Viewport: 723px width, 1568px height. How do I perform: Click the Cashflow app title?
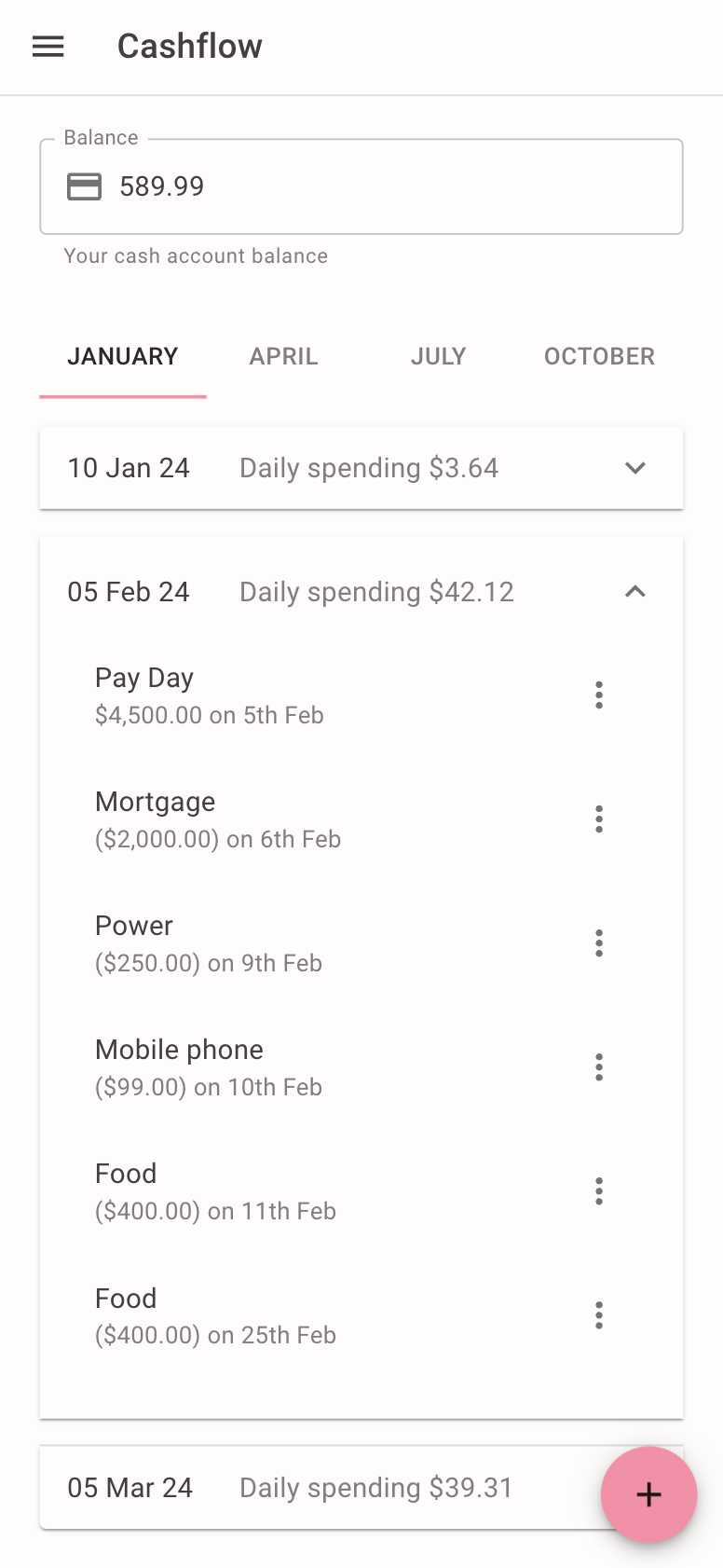coord(189,47)
